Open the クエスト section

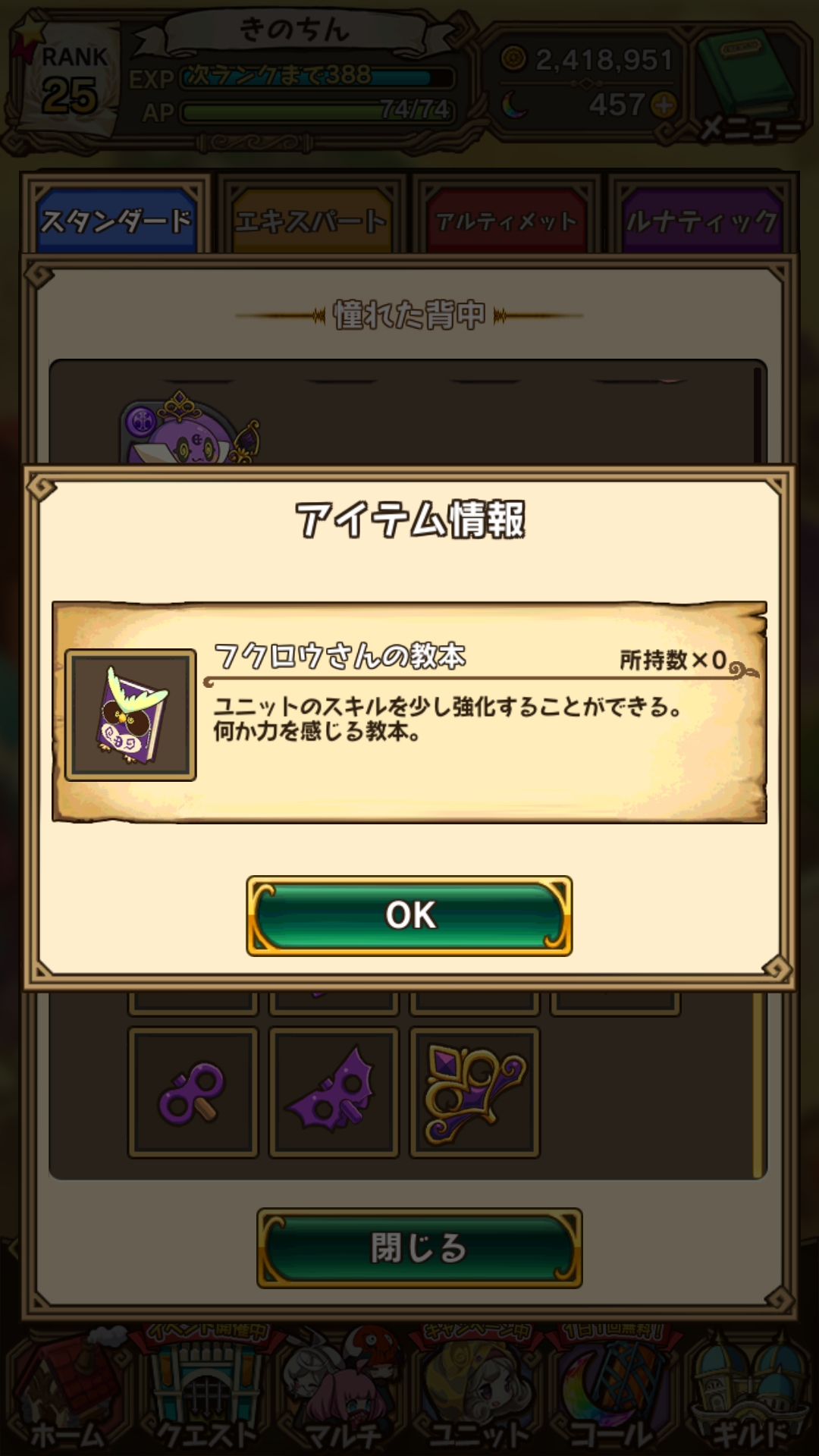click(x=205, y=1395)
